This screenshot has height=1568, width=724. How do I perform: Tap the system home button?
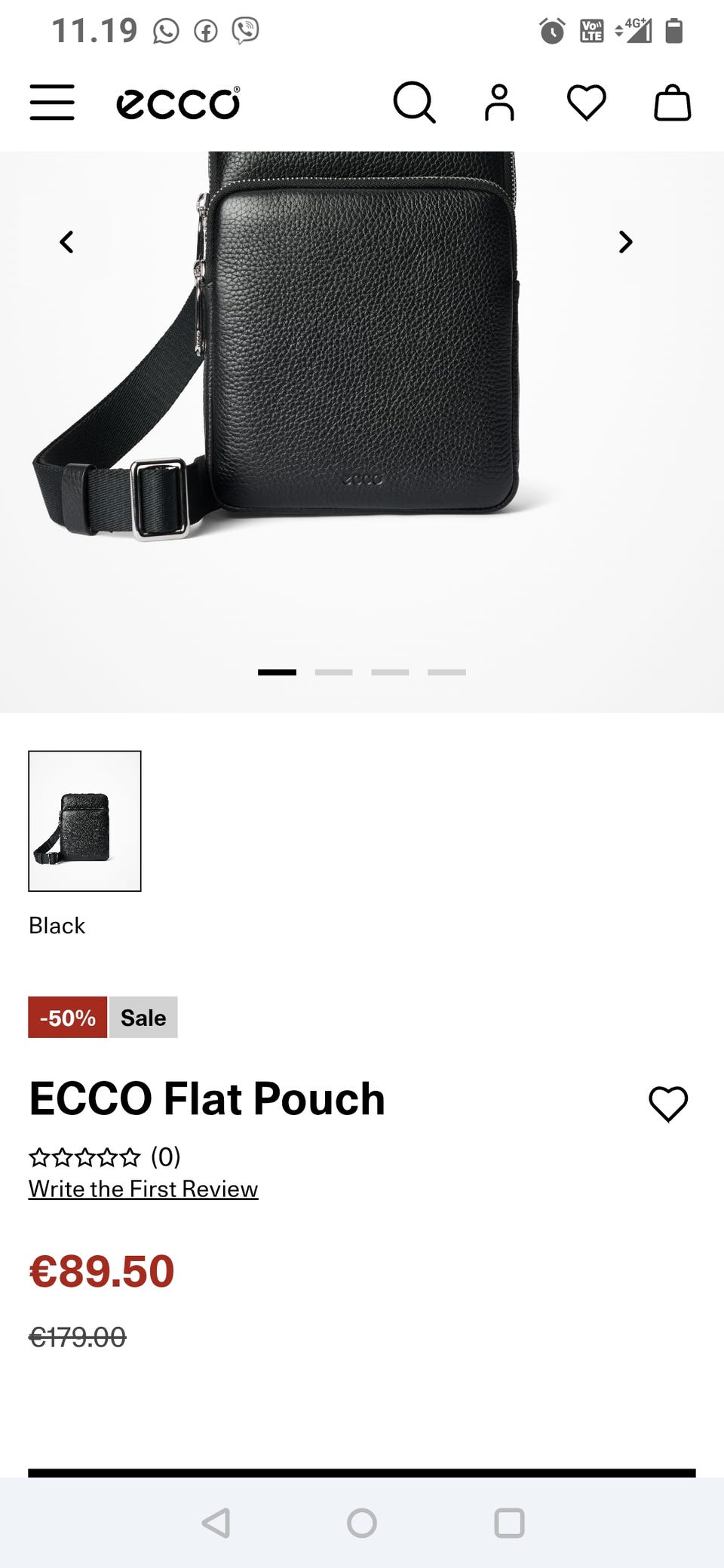click(x=362, y=1523)
